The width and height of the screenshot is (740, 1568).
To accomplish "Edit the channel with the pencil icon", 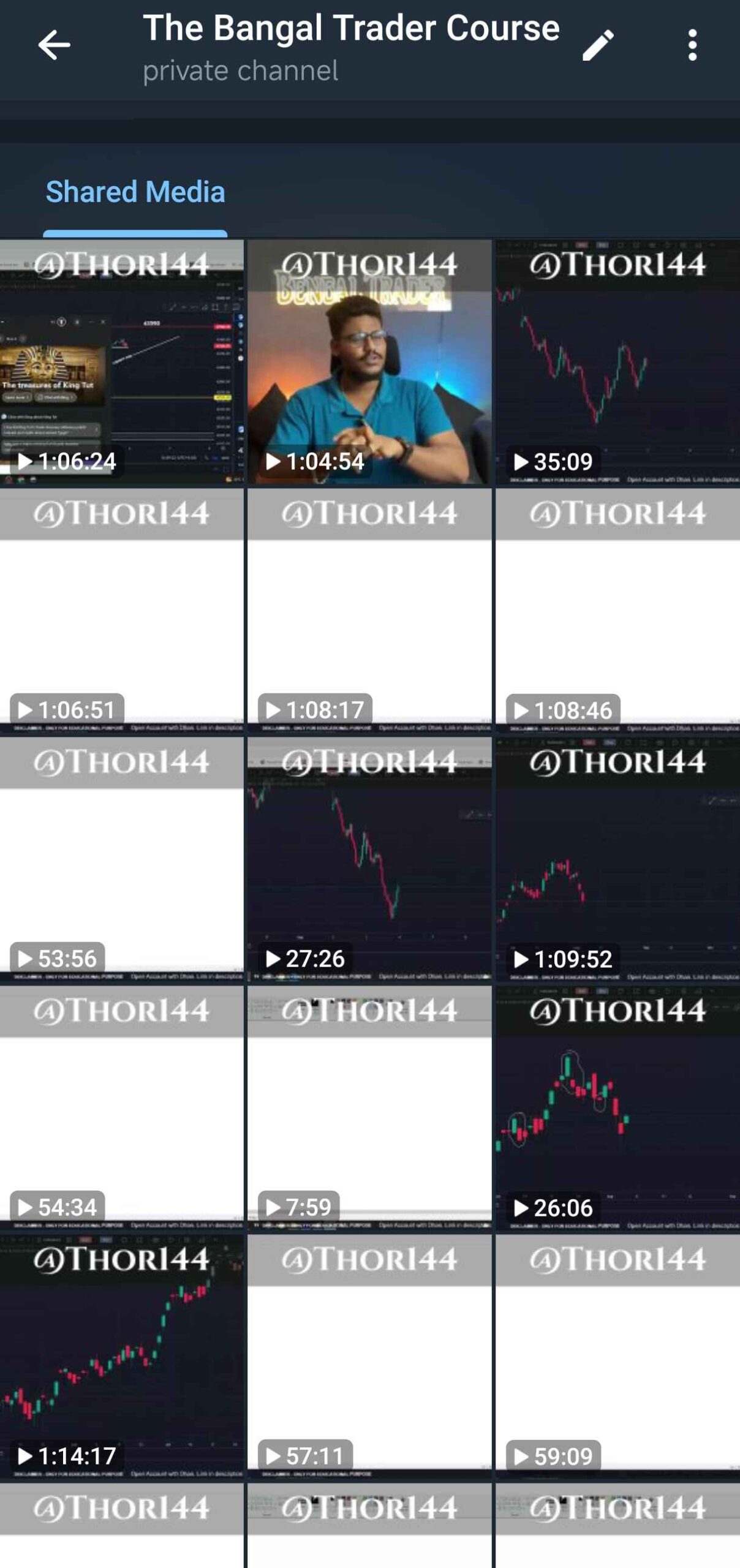I will coord(597,45).
